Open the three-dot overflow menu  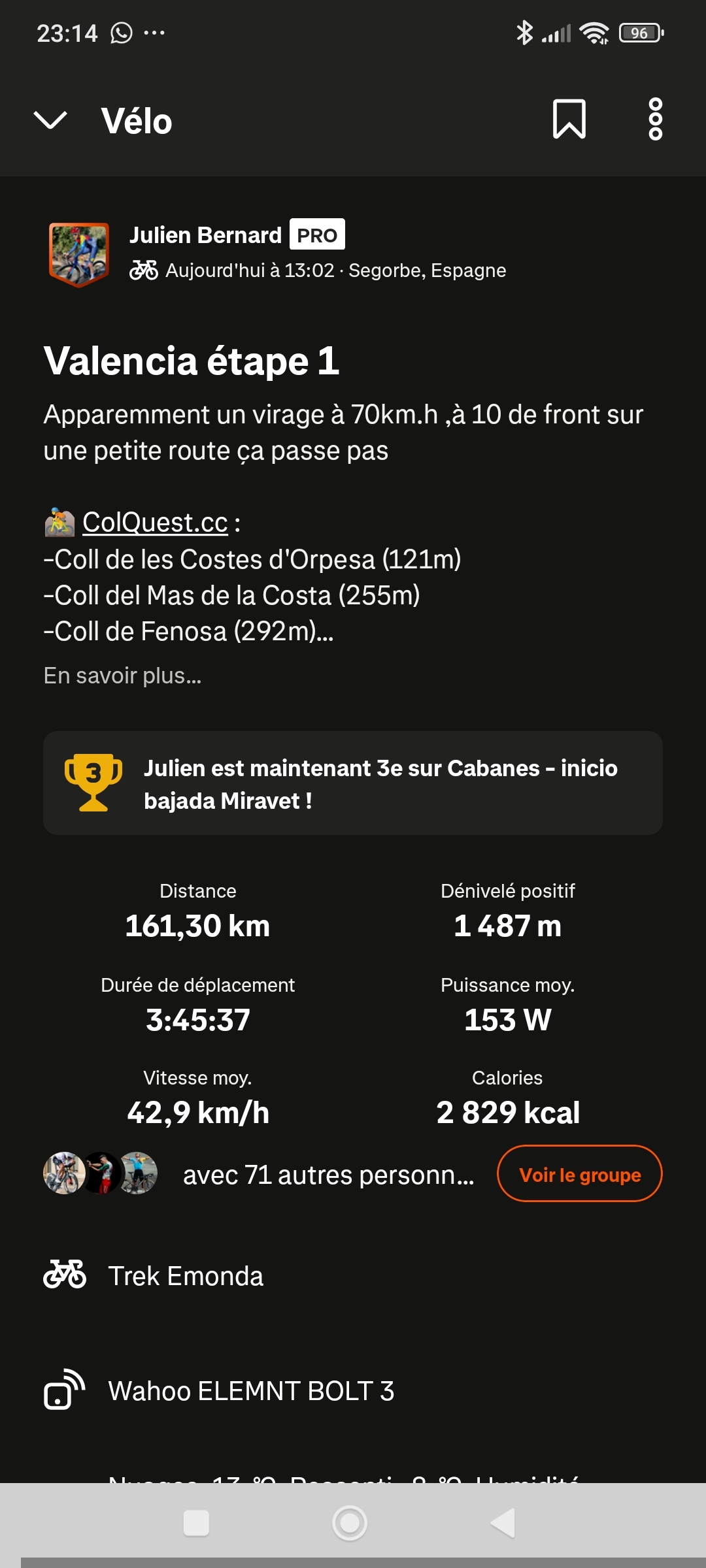click(x=655, y=119)
